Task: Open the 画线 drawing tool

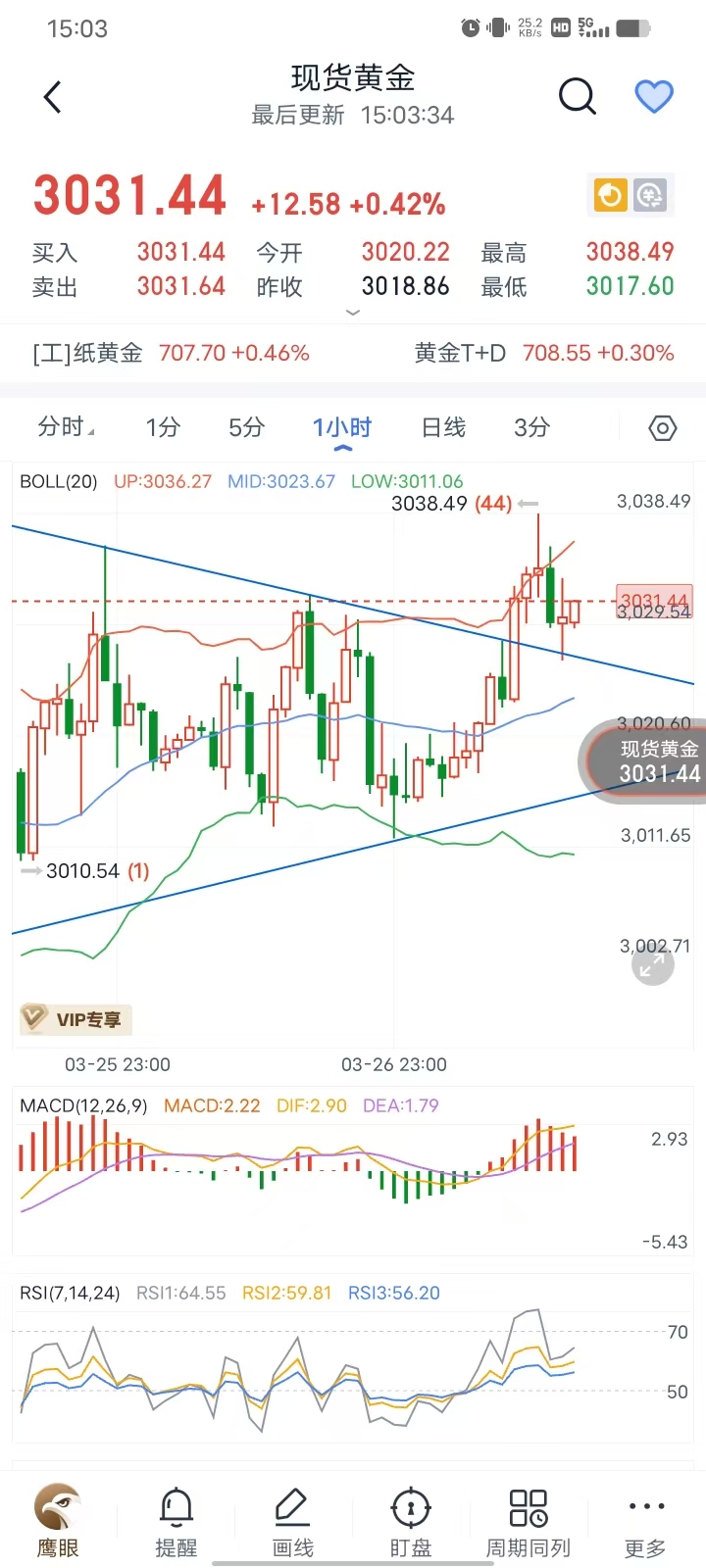Action: pos(292,1521)
